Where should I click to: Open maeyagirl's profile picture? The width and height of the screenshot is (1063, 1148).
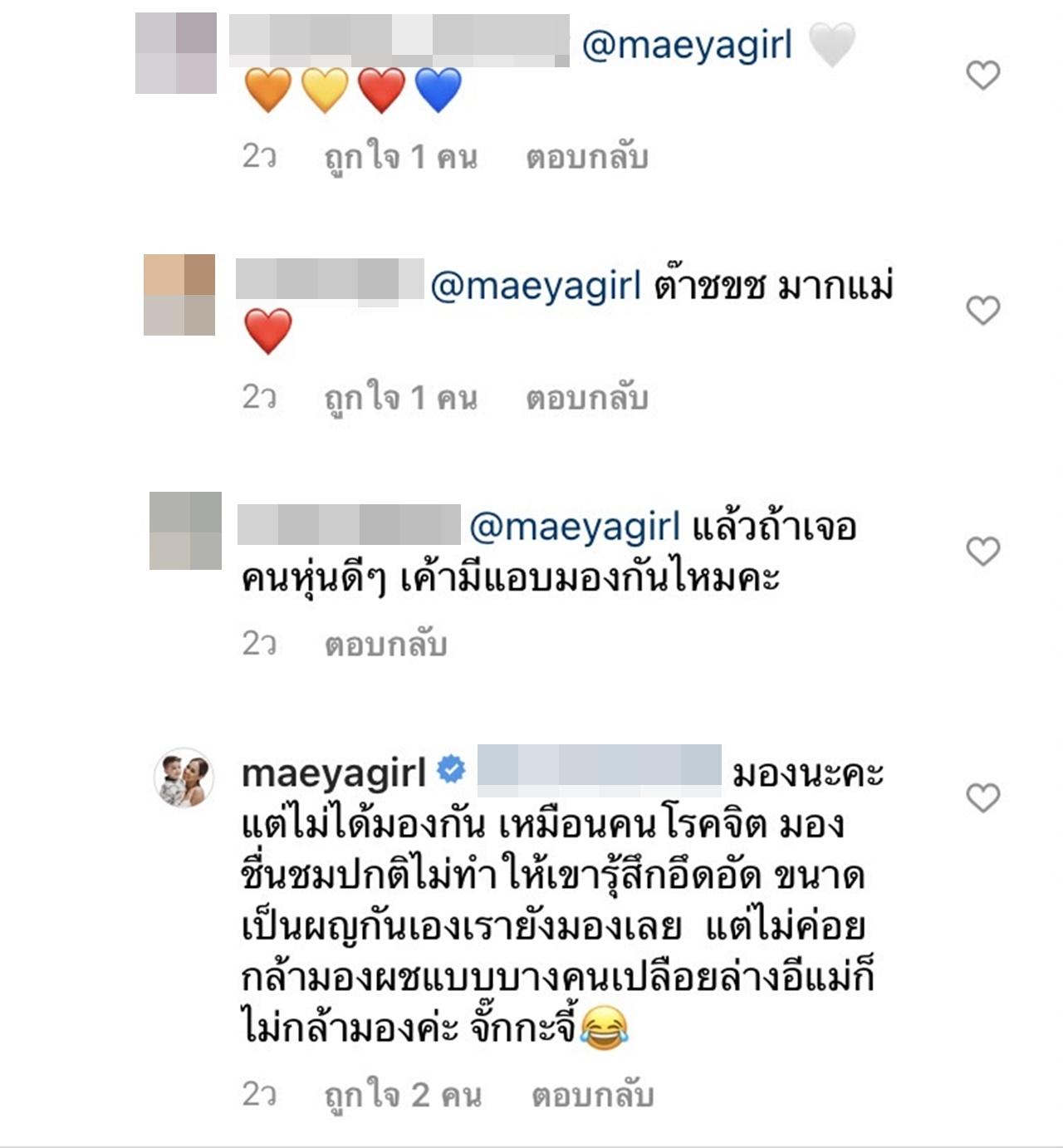coord(184,777)
